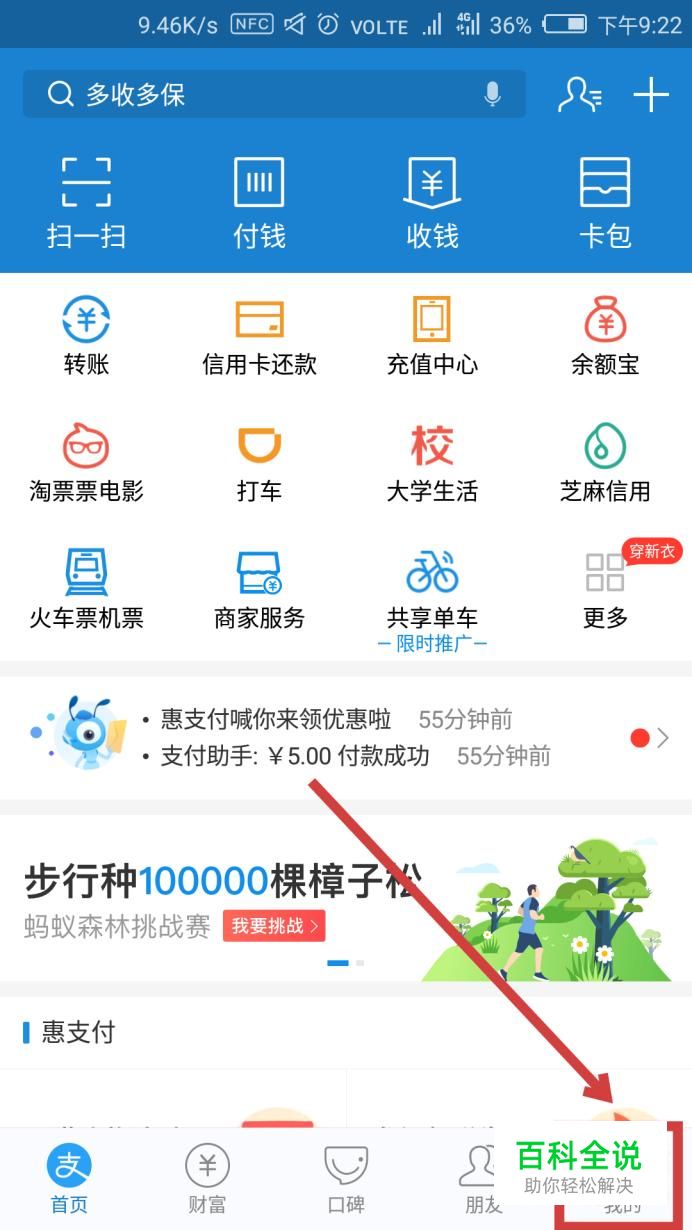Open 付钱 payment code

pyautogui.click(x=259, y=203)
